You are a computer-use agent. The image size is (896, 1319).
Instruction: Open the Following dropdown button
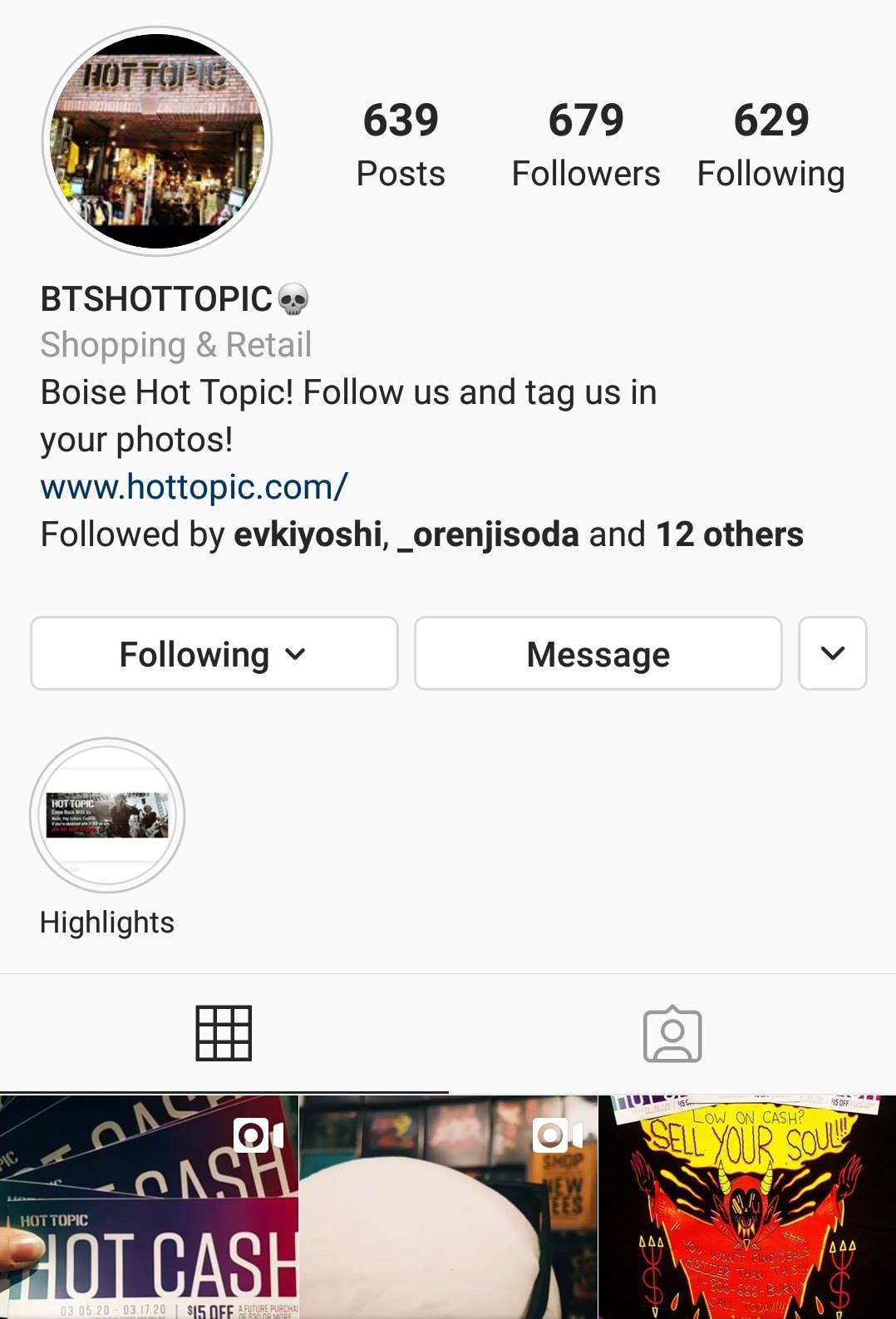tap(214, 654)
